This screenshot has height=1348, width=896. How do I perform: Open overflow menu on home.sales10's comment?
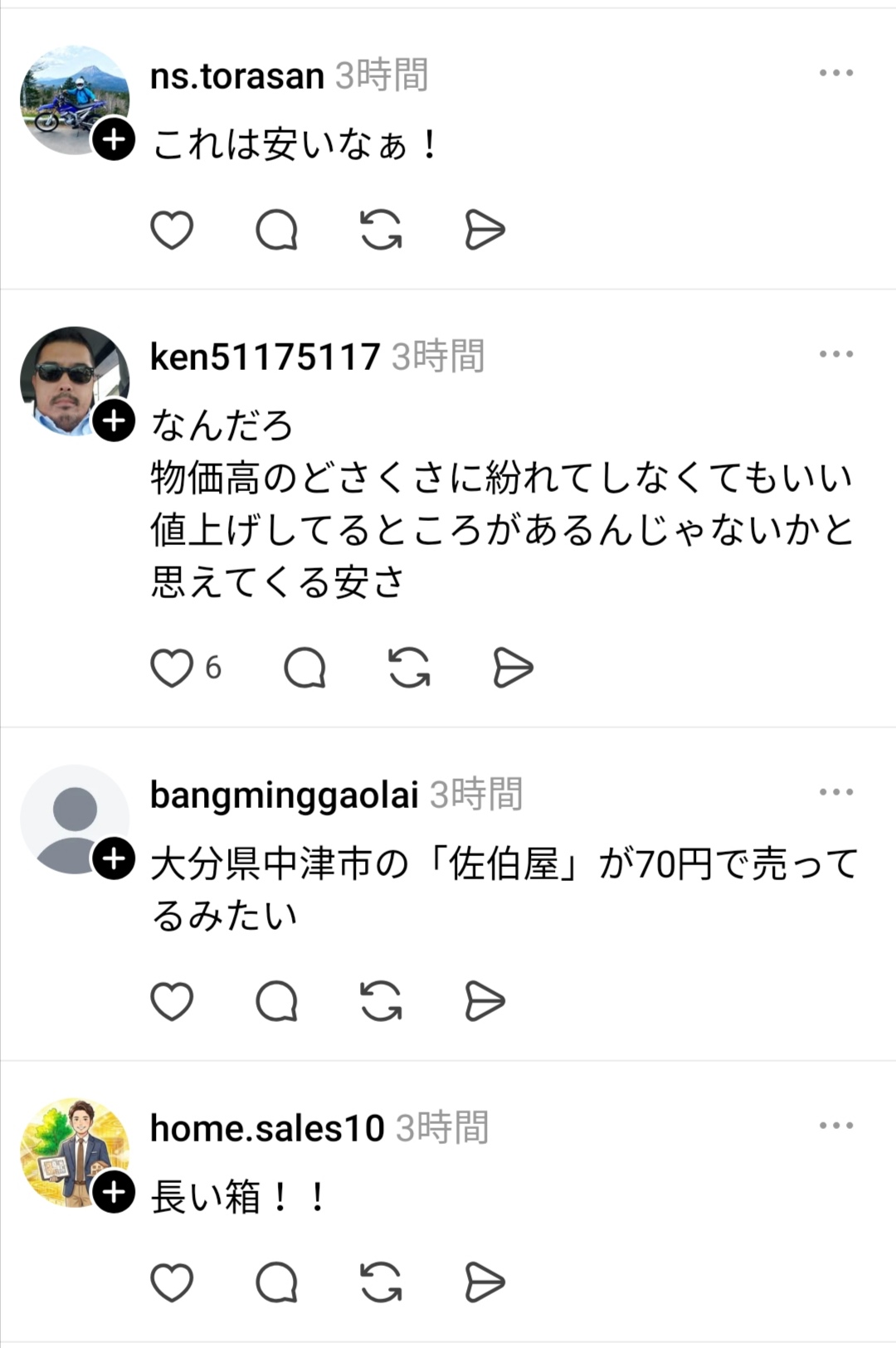[835, 1126]
